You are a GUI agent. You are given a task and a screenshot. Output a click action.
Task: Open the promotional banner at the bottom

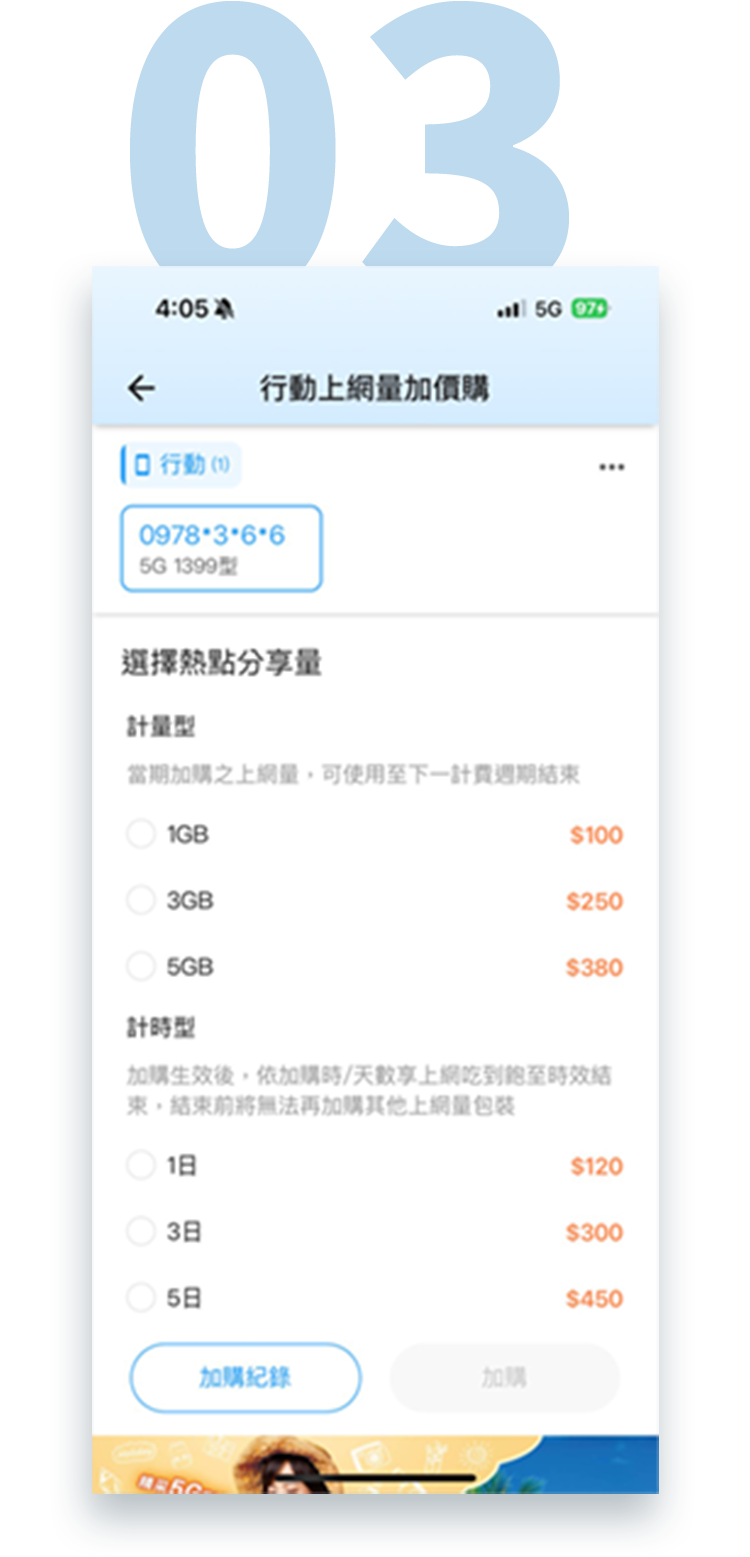[375, 1465]
